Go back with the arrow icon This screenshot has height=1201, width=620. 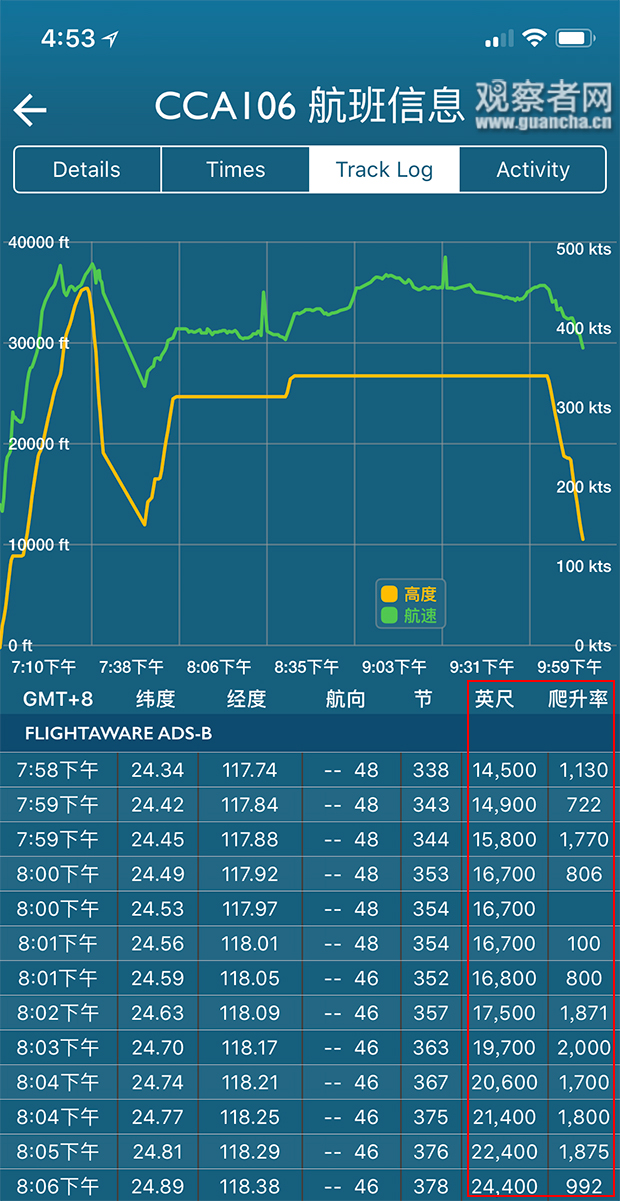point(30,109)
